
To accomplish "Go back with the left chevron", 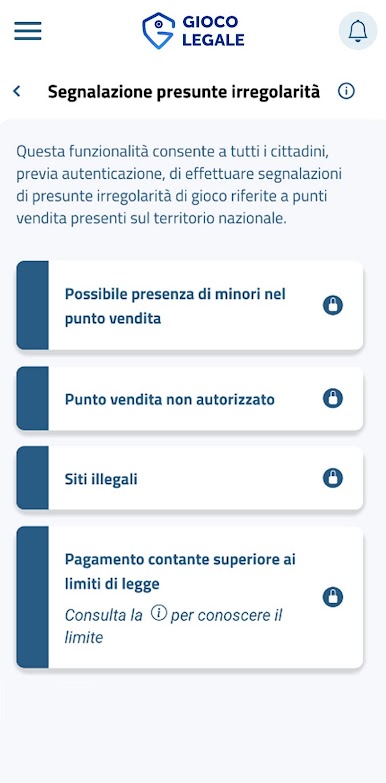I will 17,91.
